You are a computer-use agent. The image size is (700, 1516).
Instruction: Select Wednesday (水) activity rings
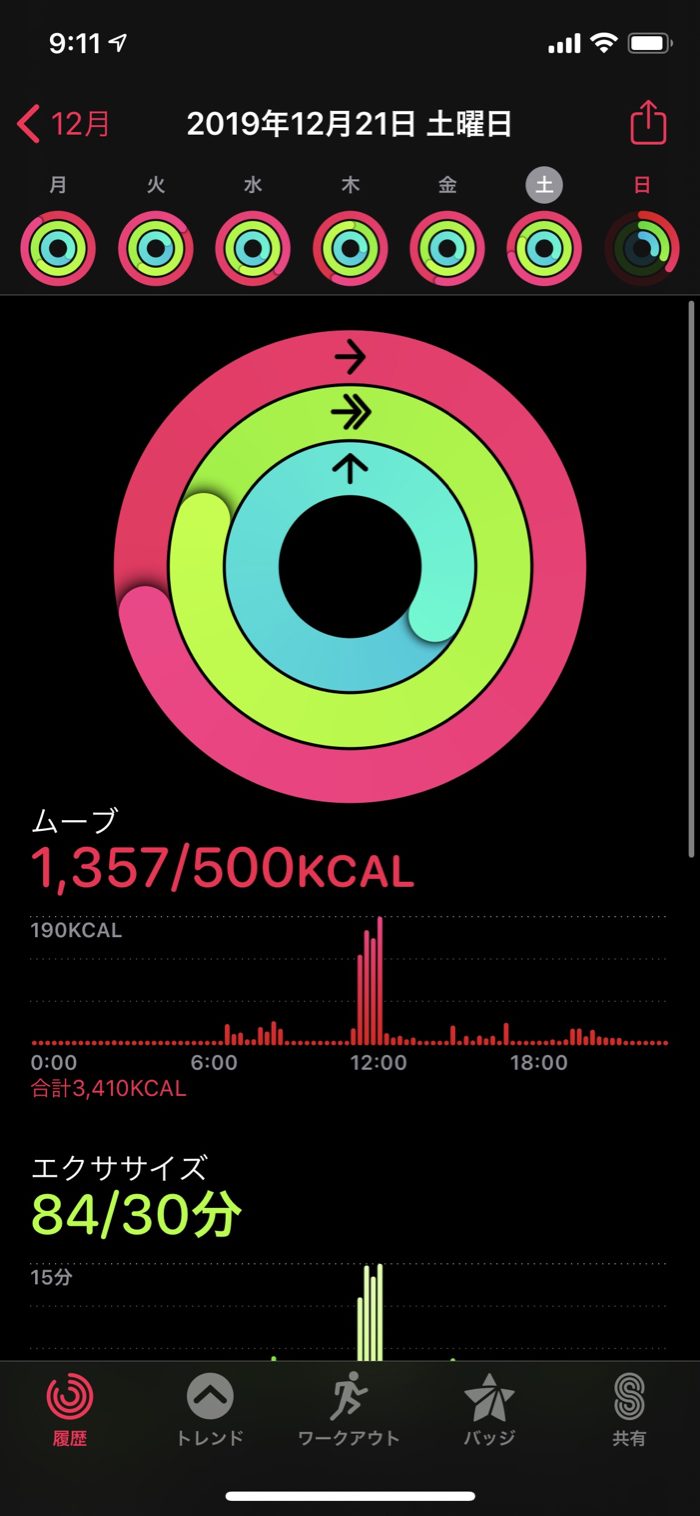(x=253, y=248)
